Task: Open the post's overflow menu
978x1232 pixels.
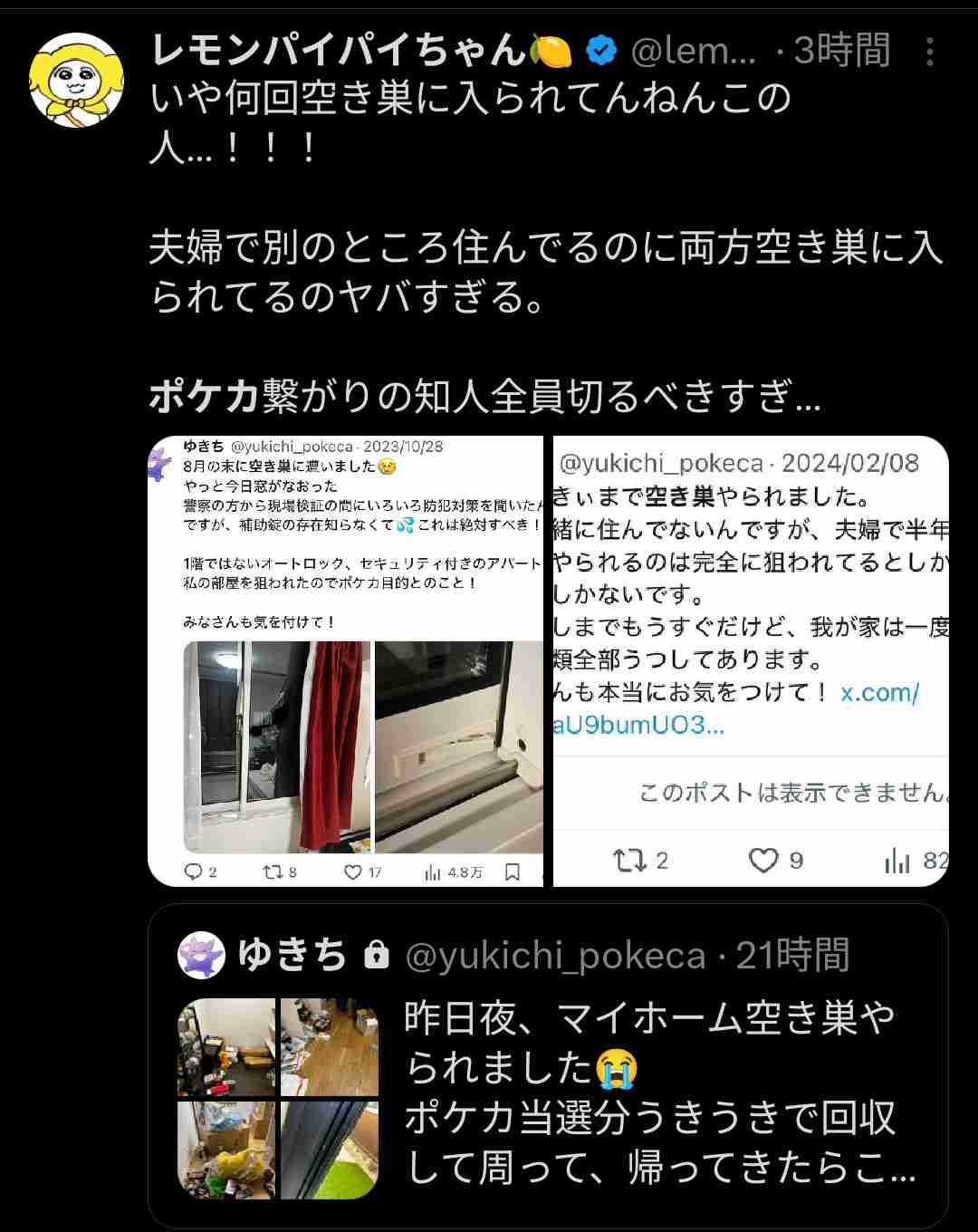Action: click(x=929, y=53)
